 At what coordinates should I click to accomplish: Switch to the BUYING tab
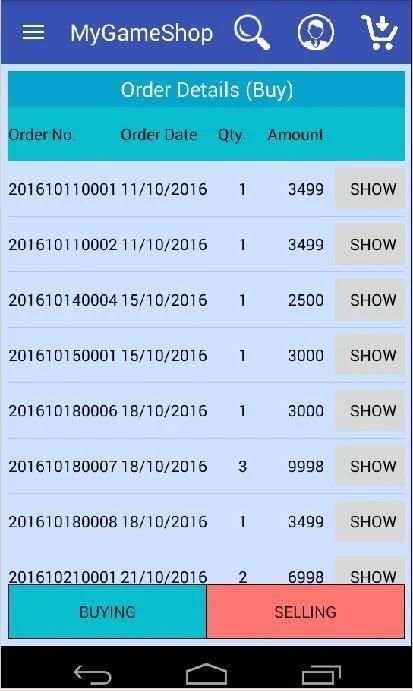click(x=107, y=612)
